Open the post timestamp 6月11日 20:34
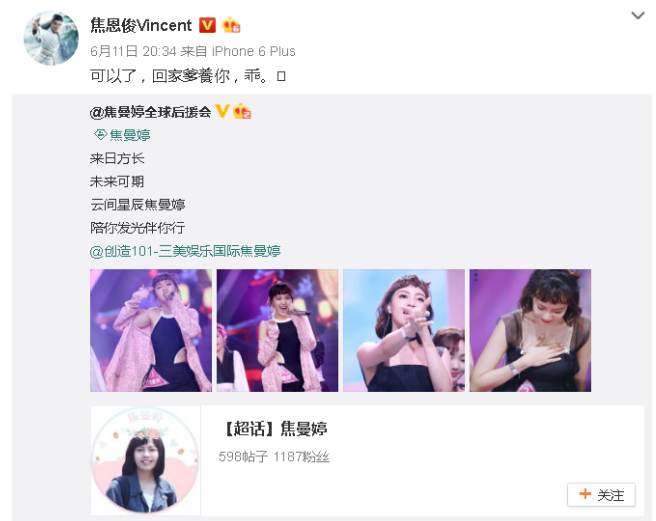Image resolution: width=656 pixels, height=521 pixels. tap(134, 51)
